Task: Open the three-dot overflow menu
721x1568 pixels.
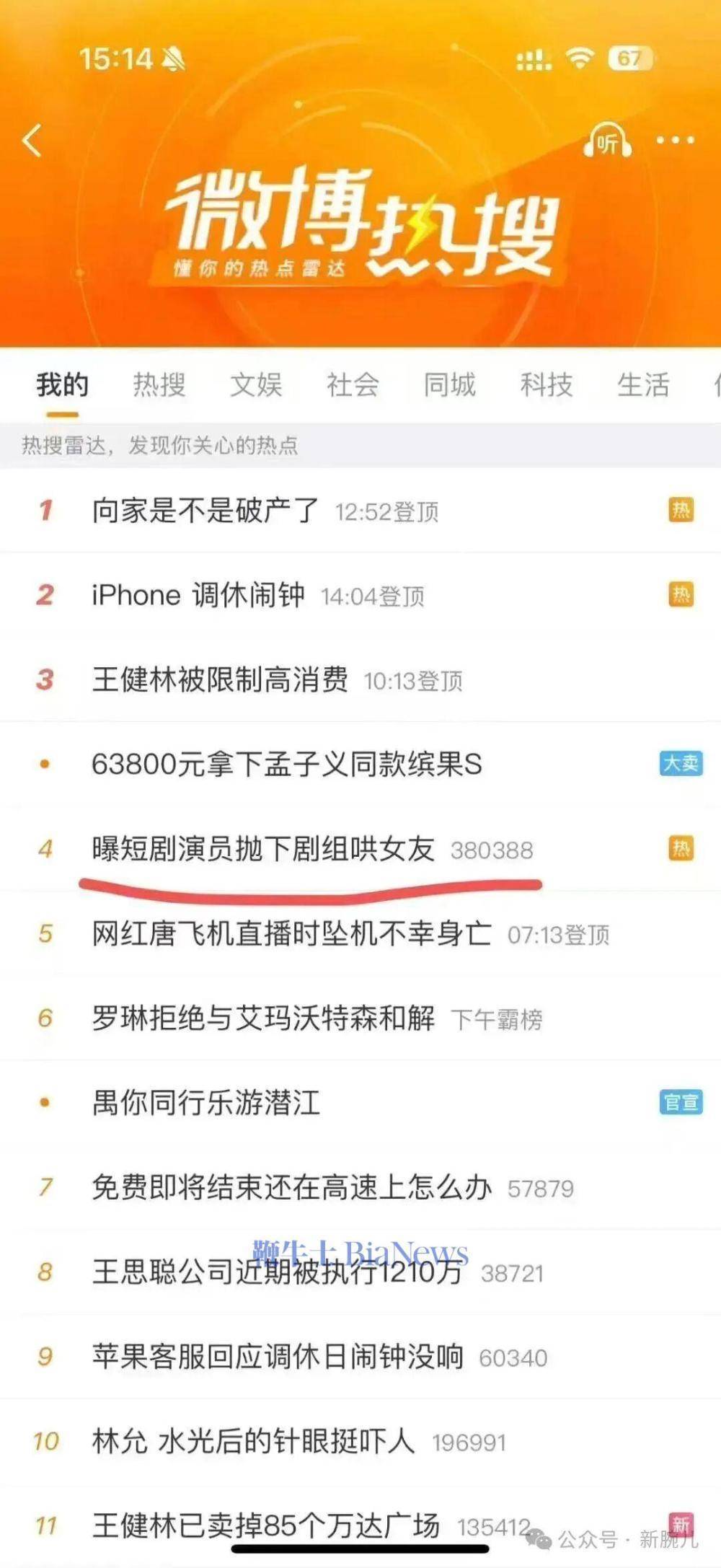Action: coord(675,141)
